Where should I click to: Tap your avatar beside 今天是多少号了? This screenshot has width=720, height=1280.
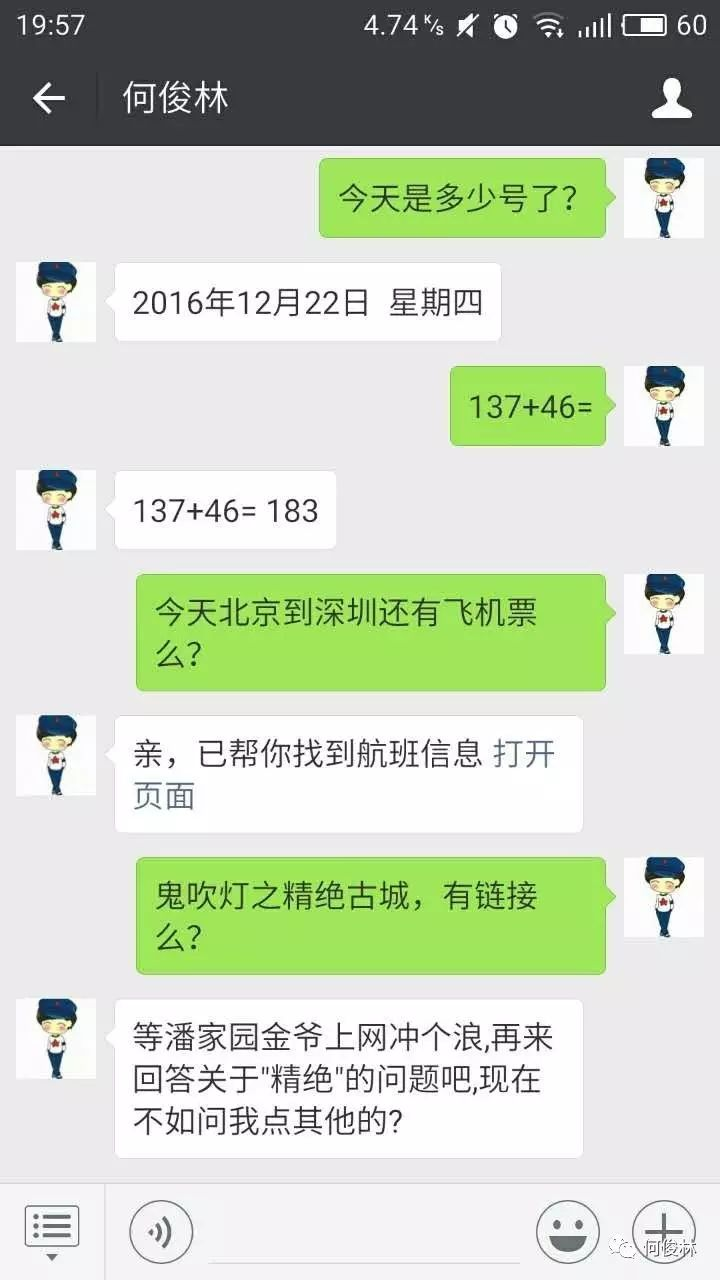663,198
